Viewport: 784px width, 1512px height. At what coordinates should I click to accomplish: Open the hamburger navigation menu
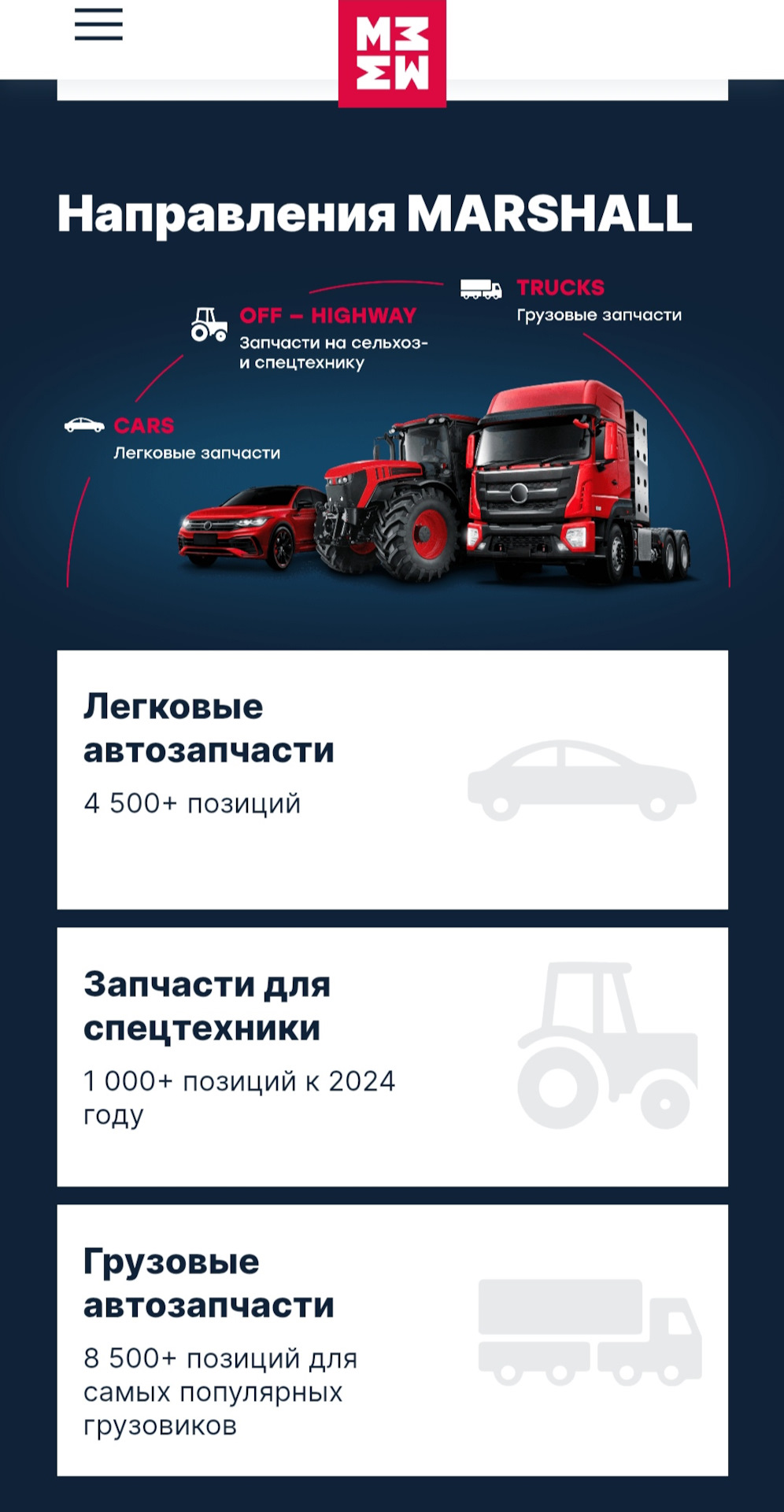point(98,24)
